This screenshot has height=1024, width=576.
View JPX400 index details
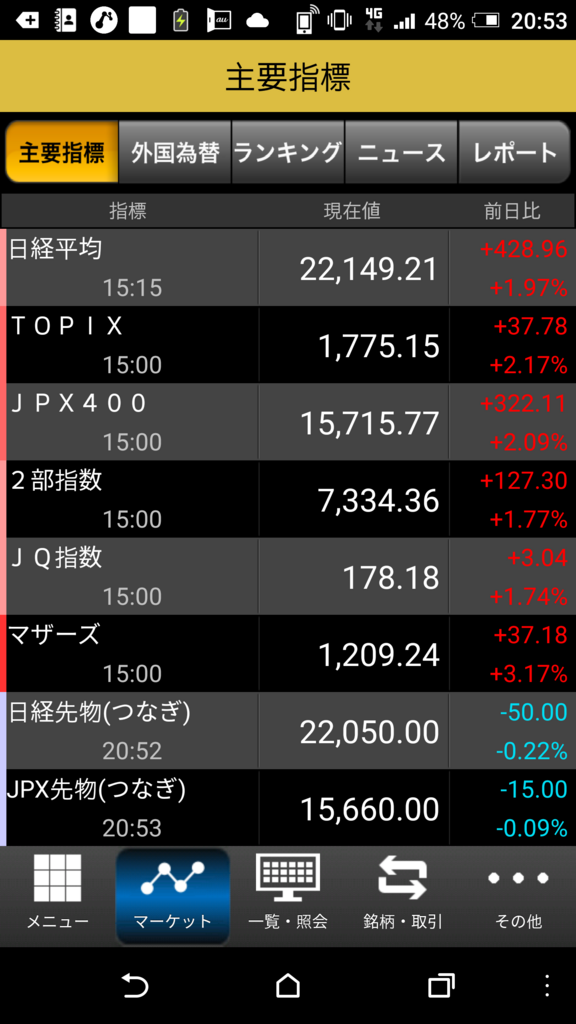[x=288, y=422]
